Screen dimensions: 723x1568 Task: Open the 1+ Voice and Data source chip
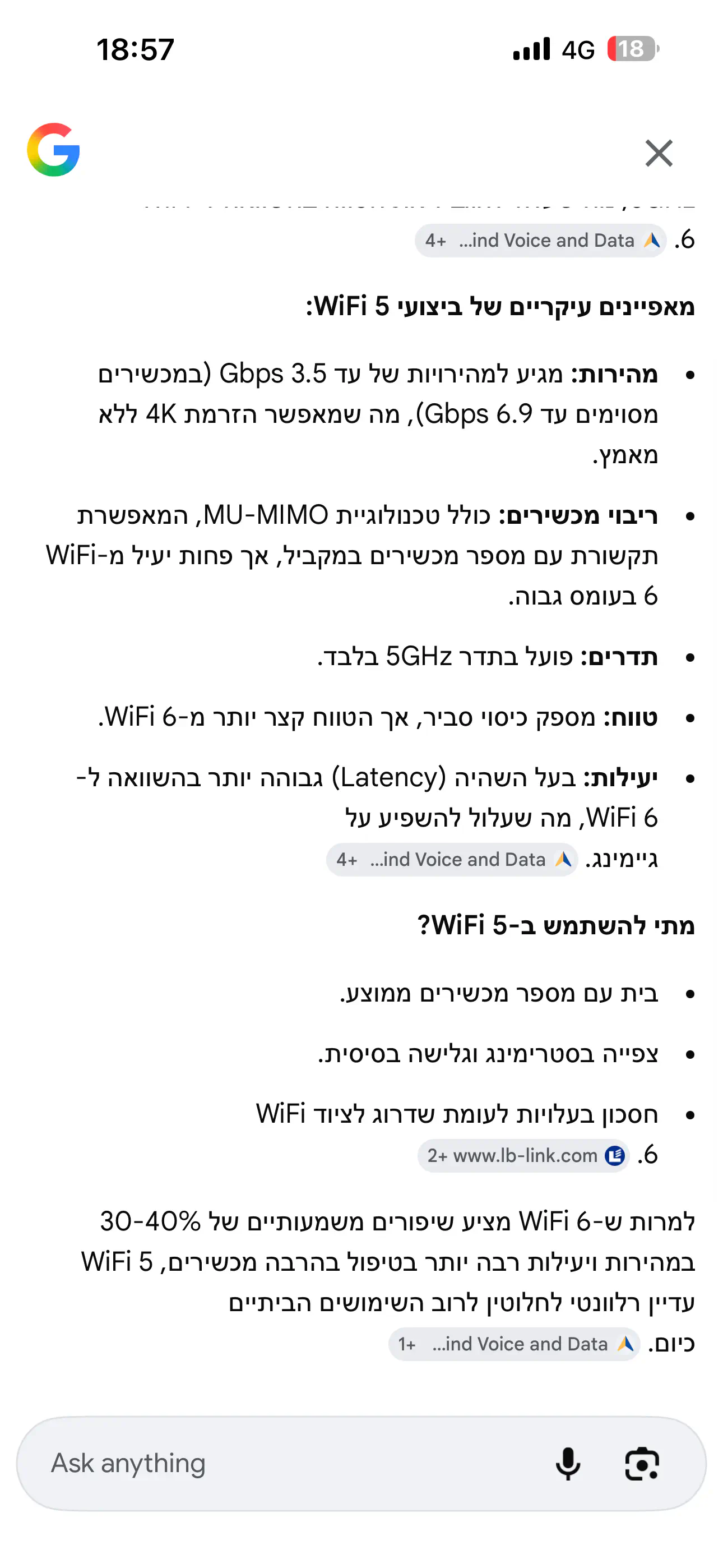[x=515, y=1344]
